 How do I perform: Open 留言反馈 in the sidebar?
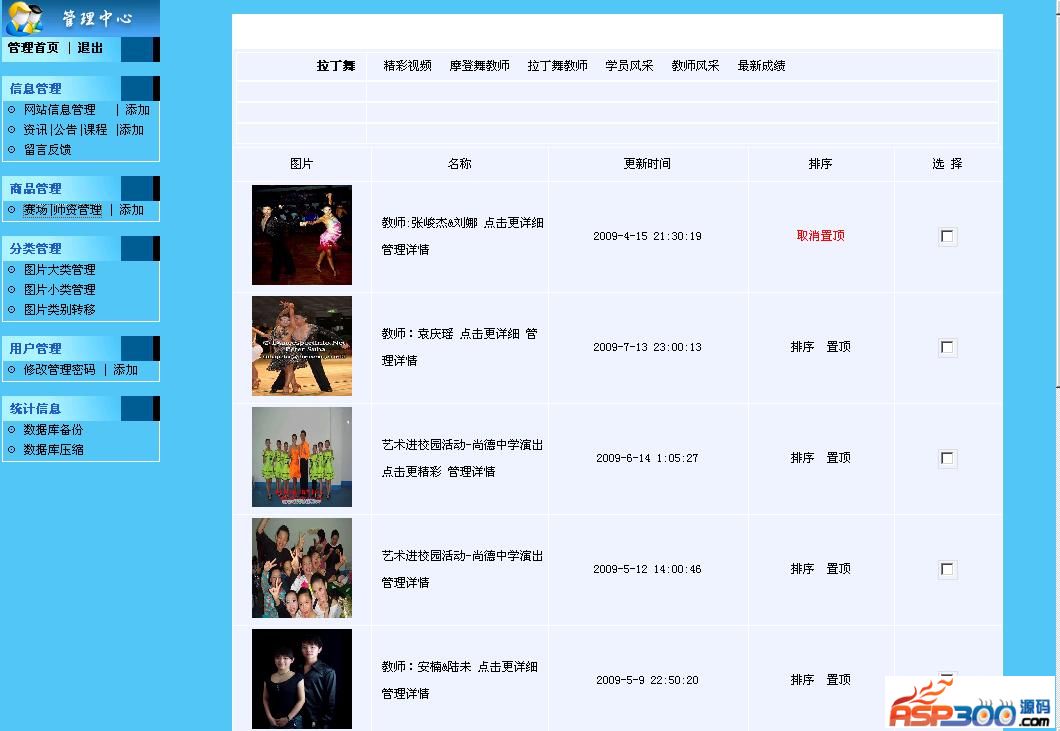pos(48,150)
